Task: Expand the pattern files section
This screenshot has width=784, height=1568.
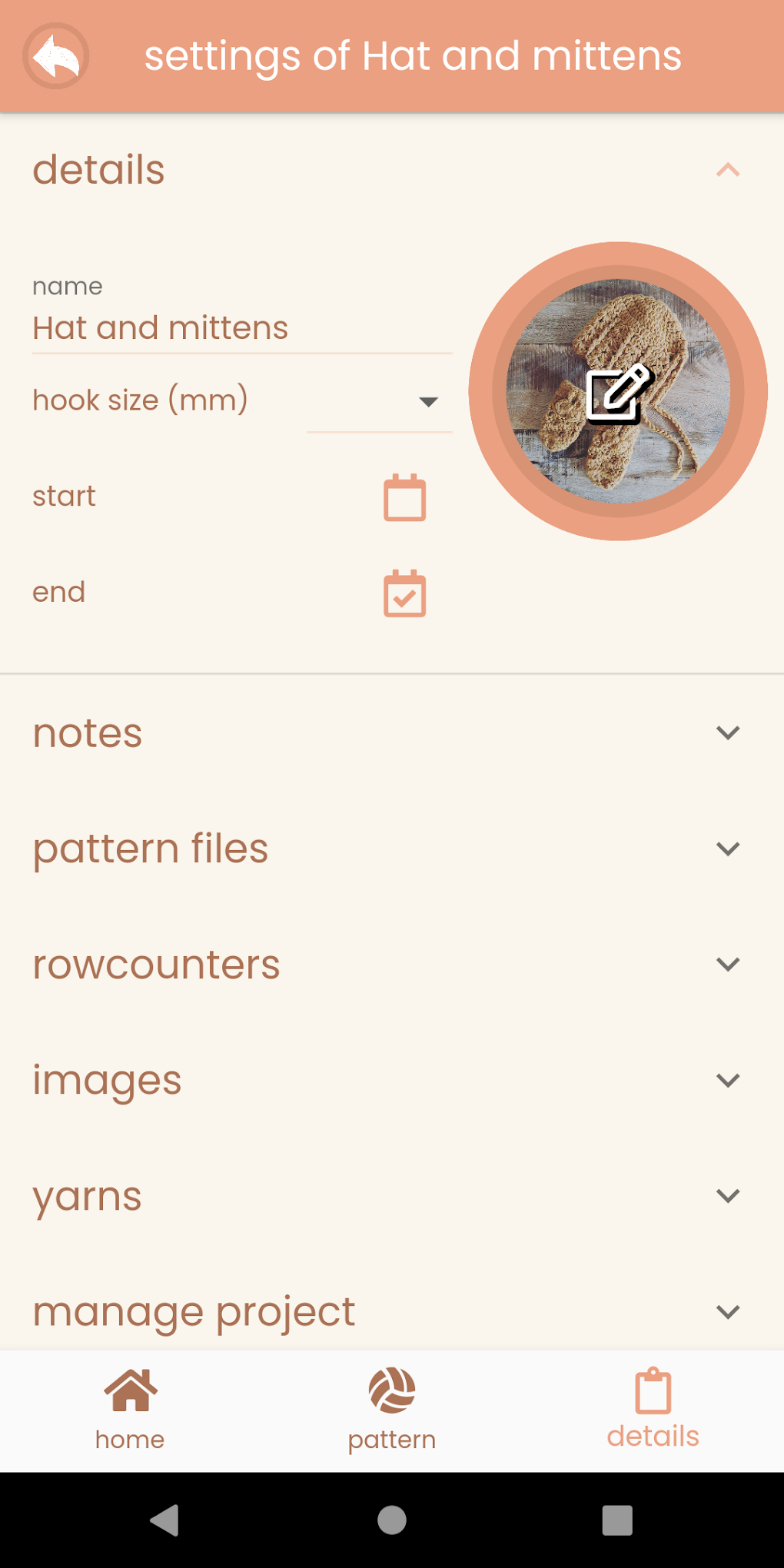Action: coord(727,849)
